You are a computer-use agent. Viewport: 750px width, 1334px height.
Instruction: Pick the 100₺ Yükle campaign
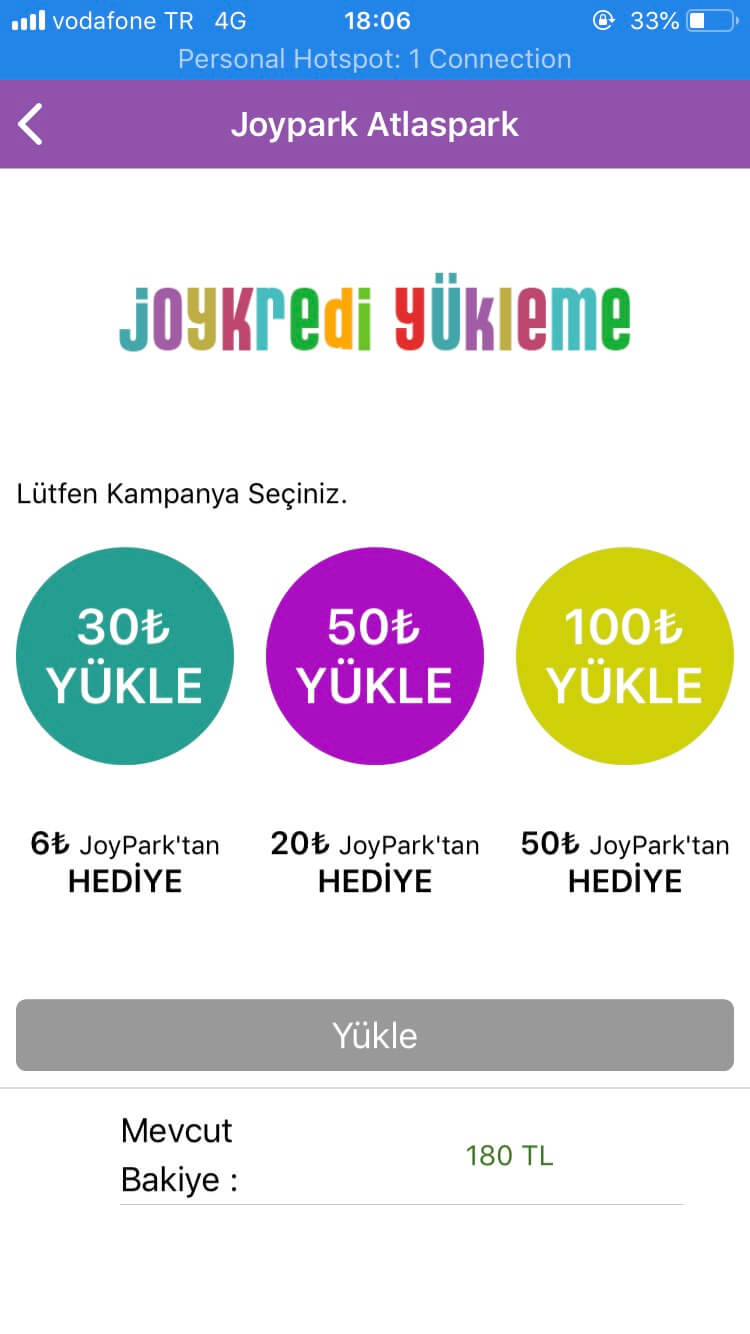click(x=625, y=656)
